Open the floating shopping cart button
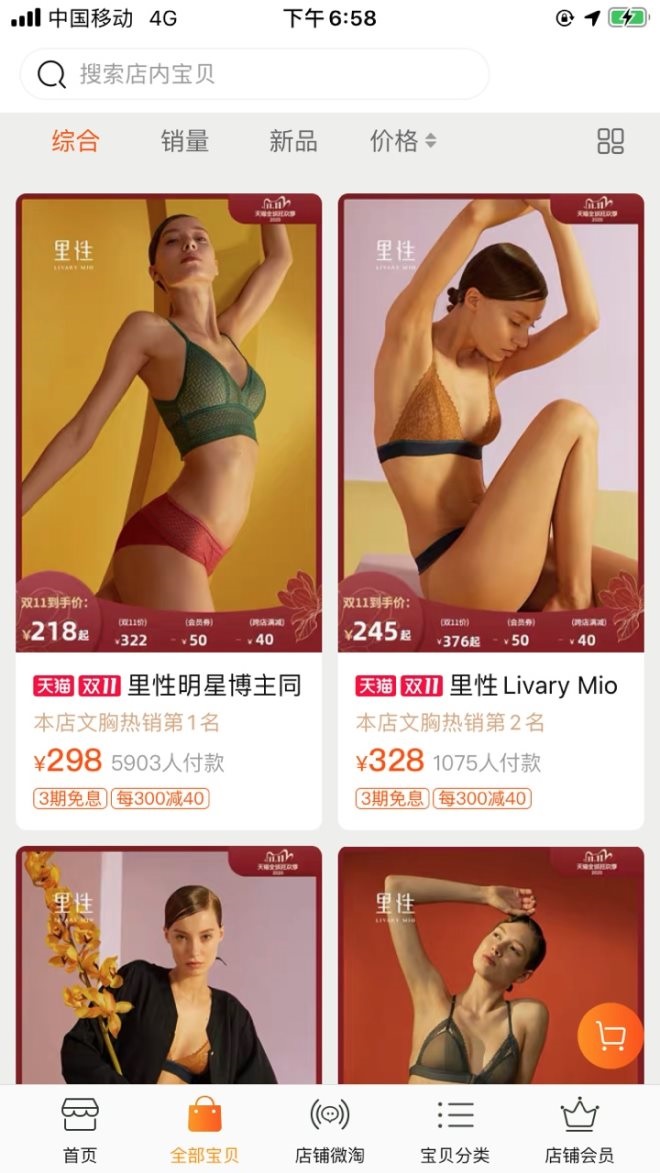The width and height of the screenshot is (660, 1173). click(x=610, y=1037)
